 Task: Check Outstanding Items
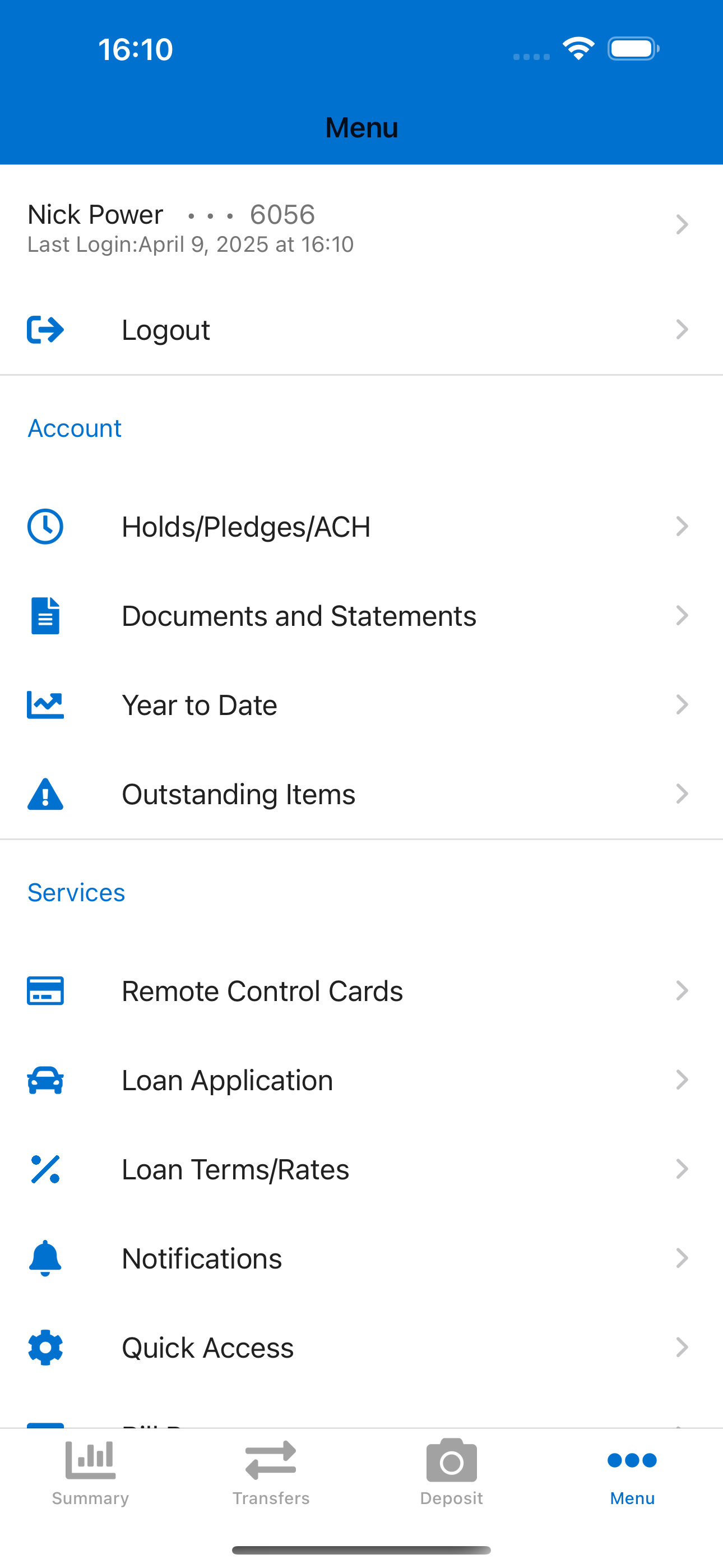361,794
